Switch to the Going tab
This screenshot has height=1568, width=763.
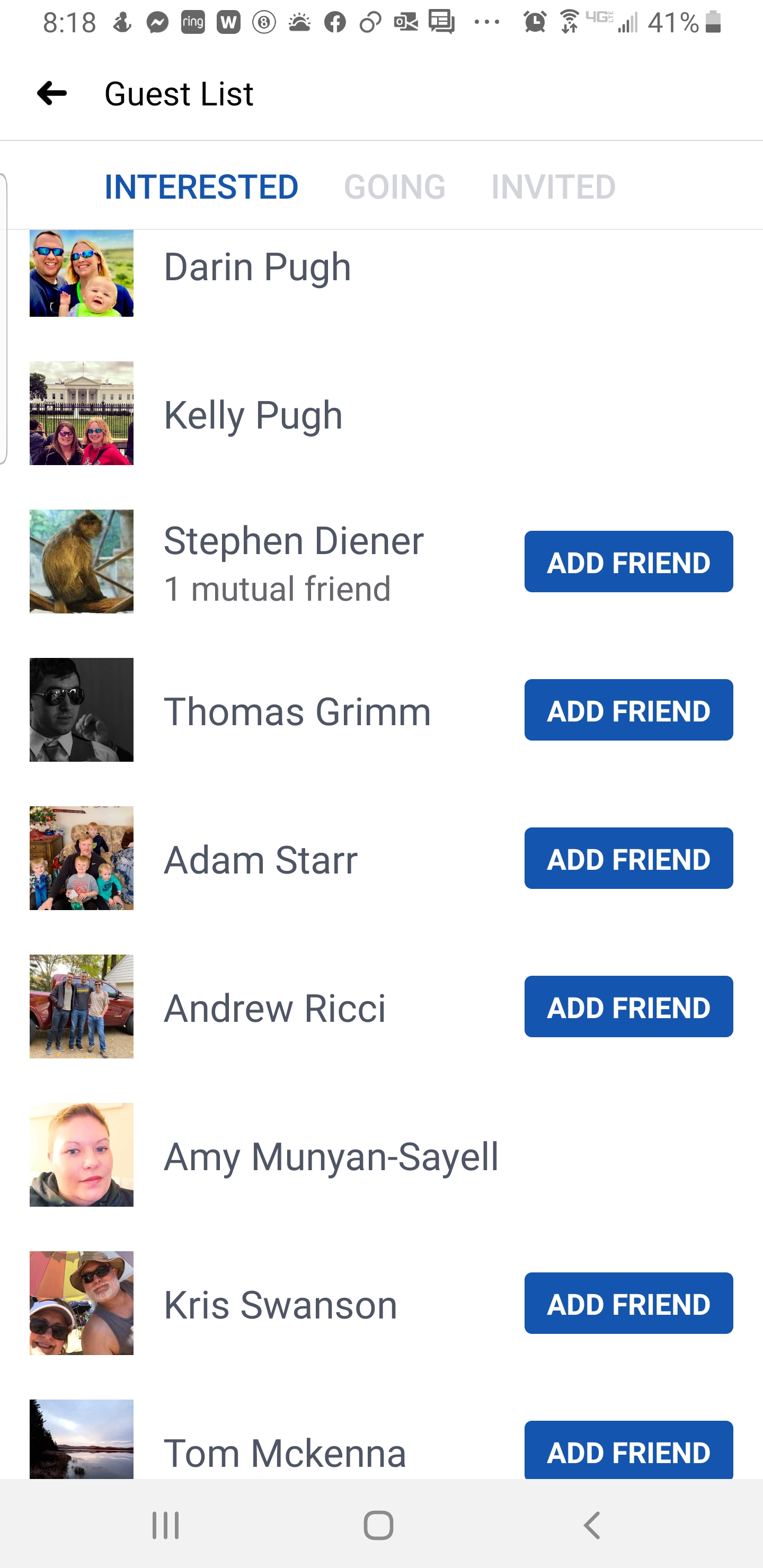click(395, 187)
